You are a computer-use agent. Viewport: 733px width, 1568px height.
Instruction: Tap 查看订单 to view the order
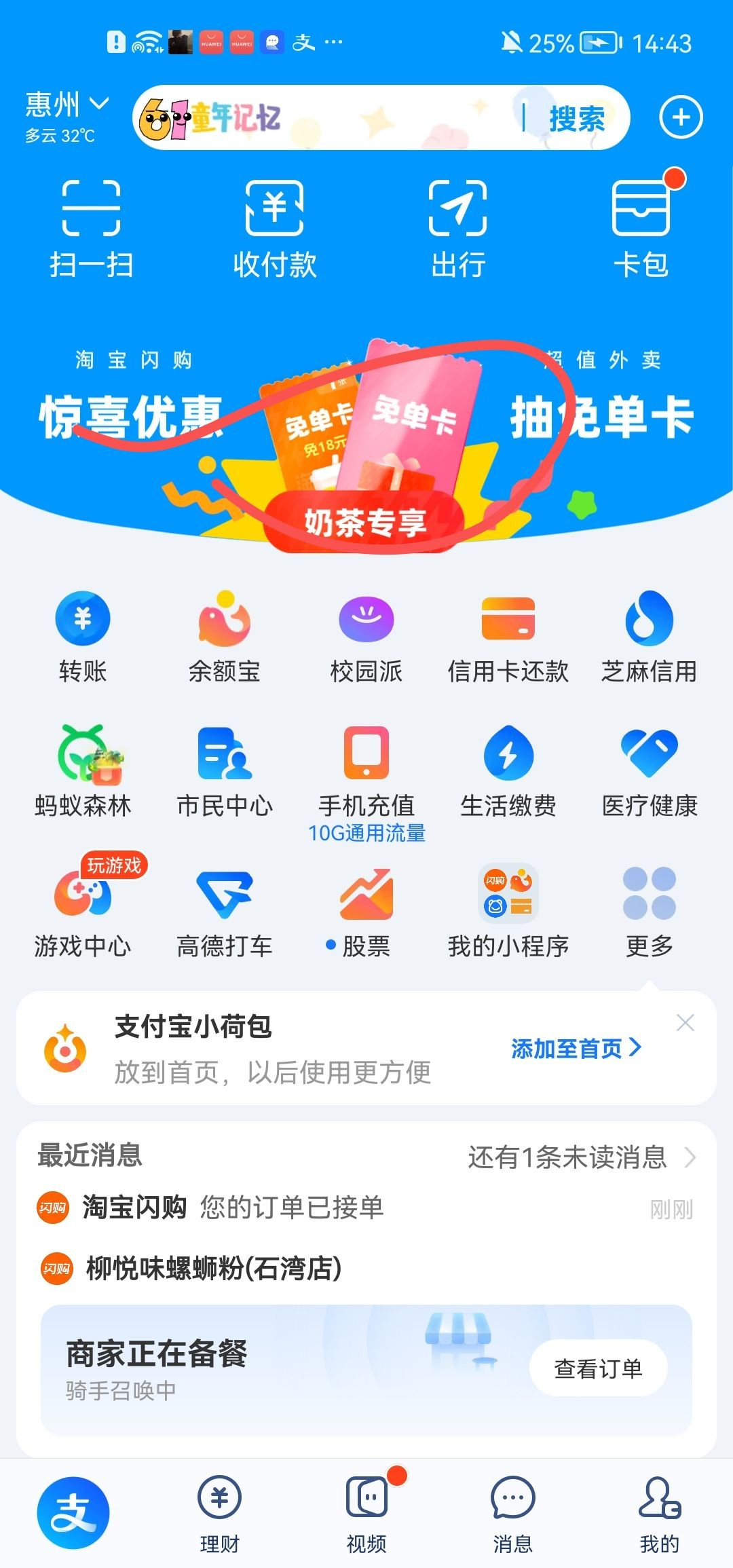pyautogui.click(x=598, y=1368)
